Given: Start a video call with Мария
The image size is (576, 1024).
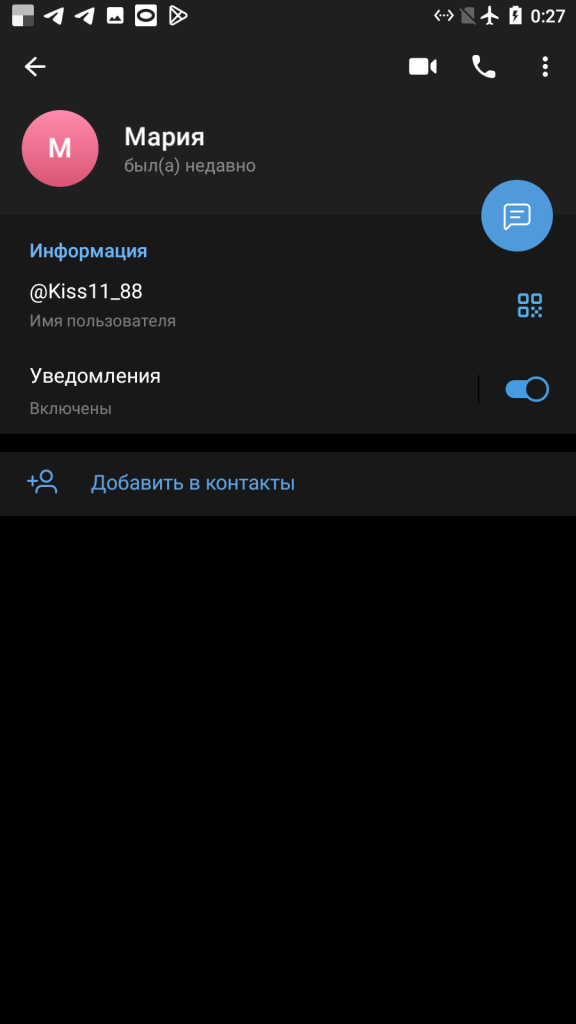Looking at the screenshot, I should (x=423, y=67).
